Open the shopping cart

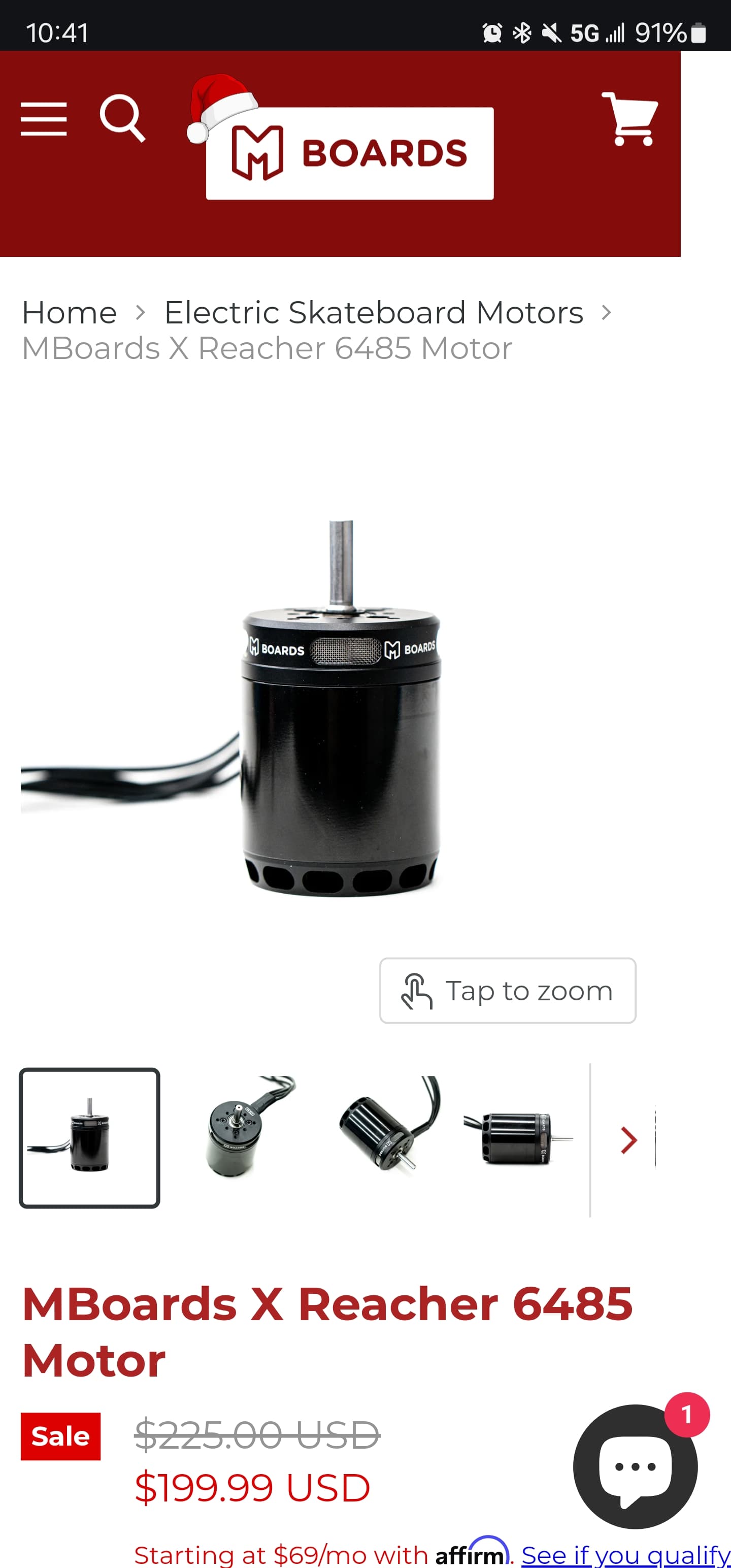[629, 119]
